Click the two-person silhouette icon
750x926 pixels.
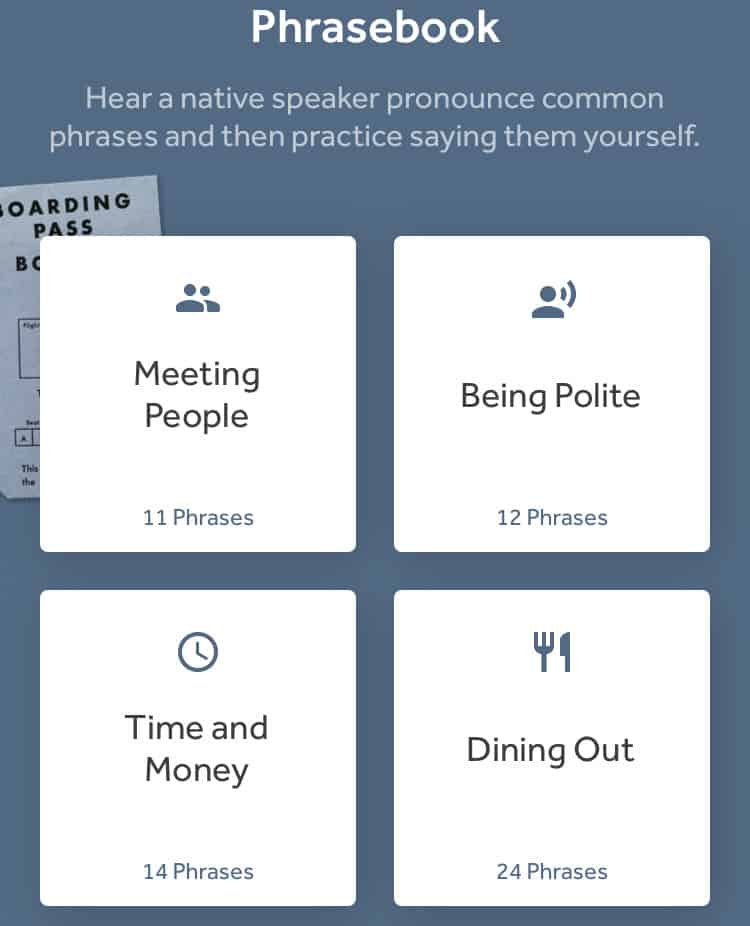click(197, 295)
